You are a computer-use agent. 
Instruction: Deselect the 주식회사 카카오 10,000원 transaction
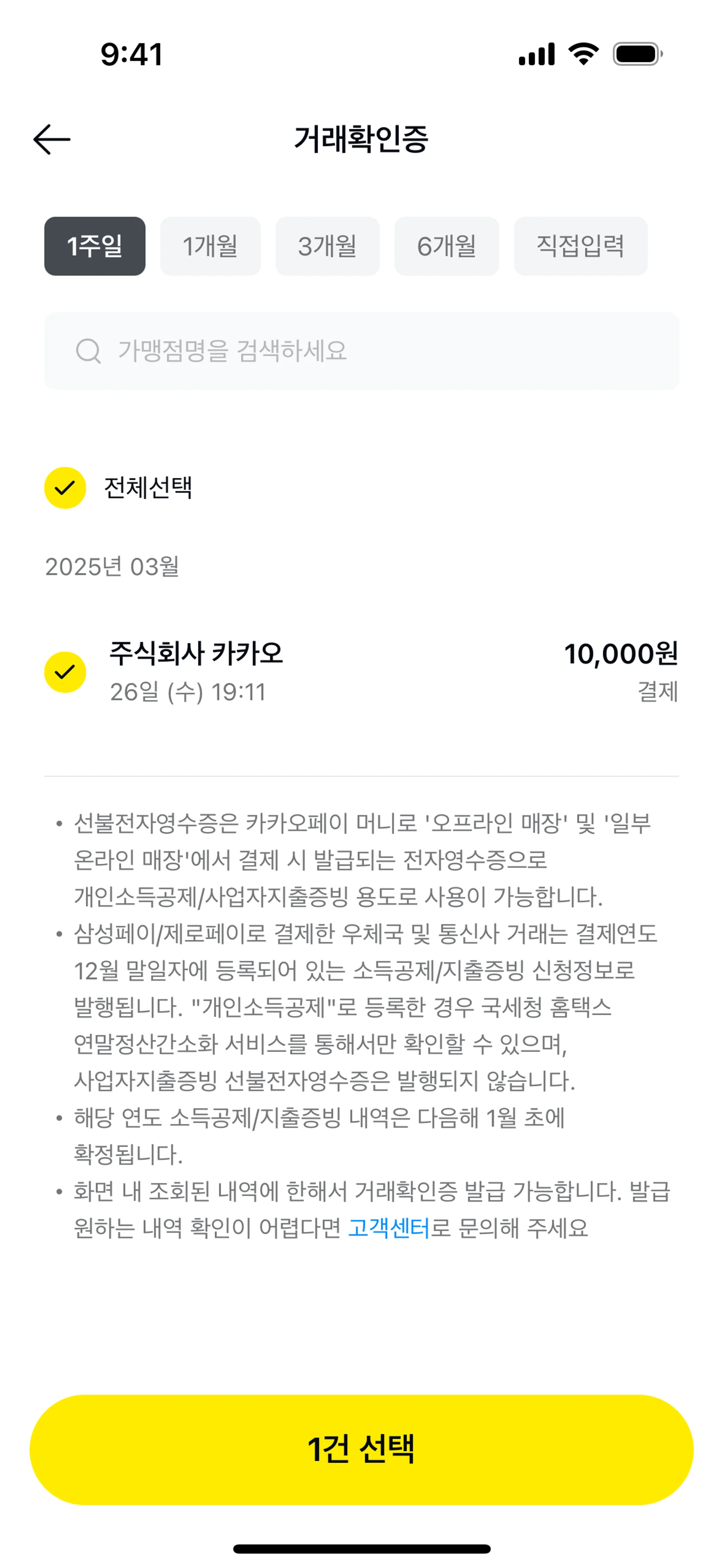(65, 672)
